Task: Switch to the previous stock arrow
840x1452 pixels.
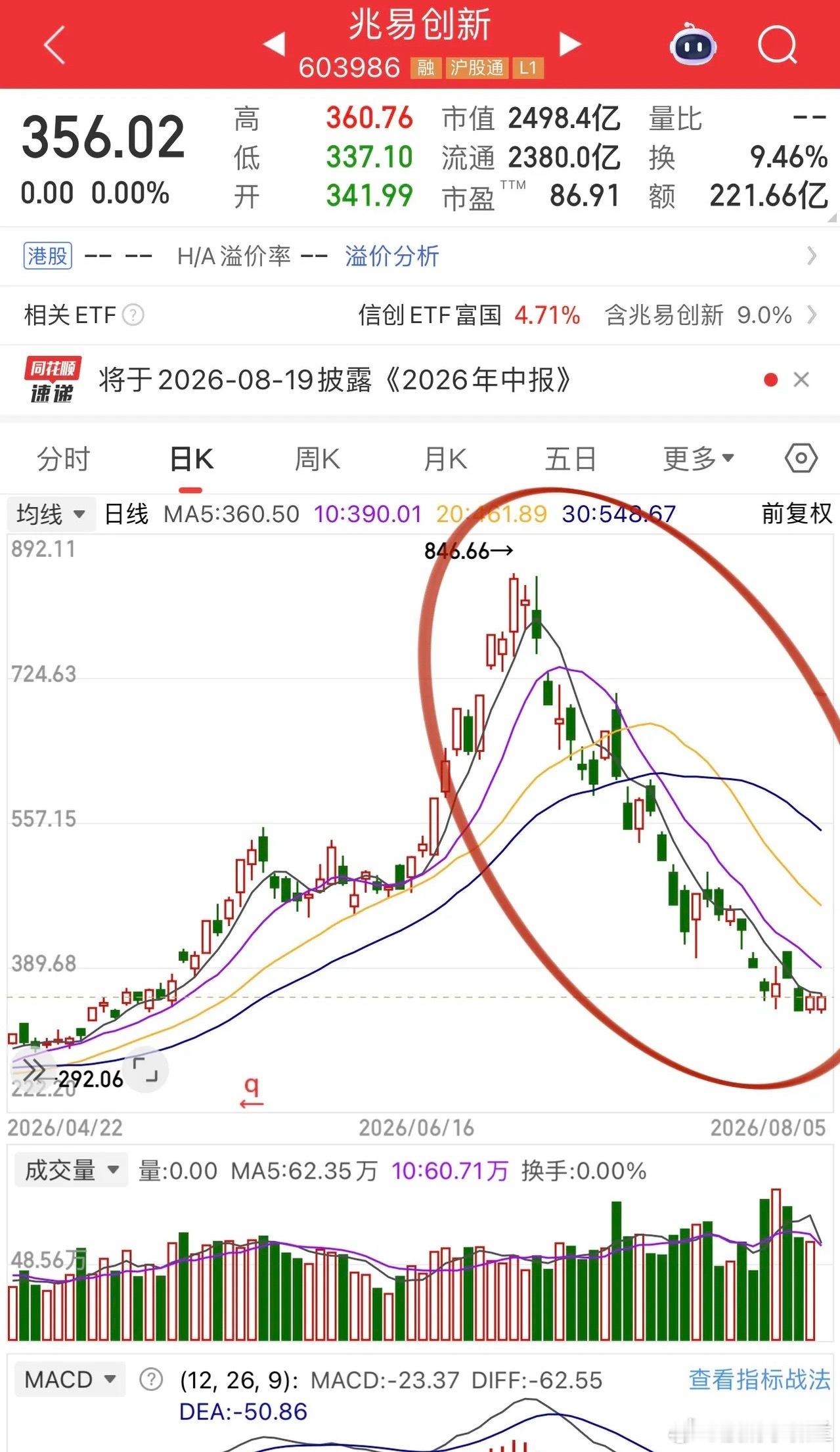Action: [275, 44]
